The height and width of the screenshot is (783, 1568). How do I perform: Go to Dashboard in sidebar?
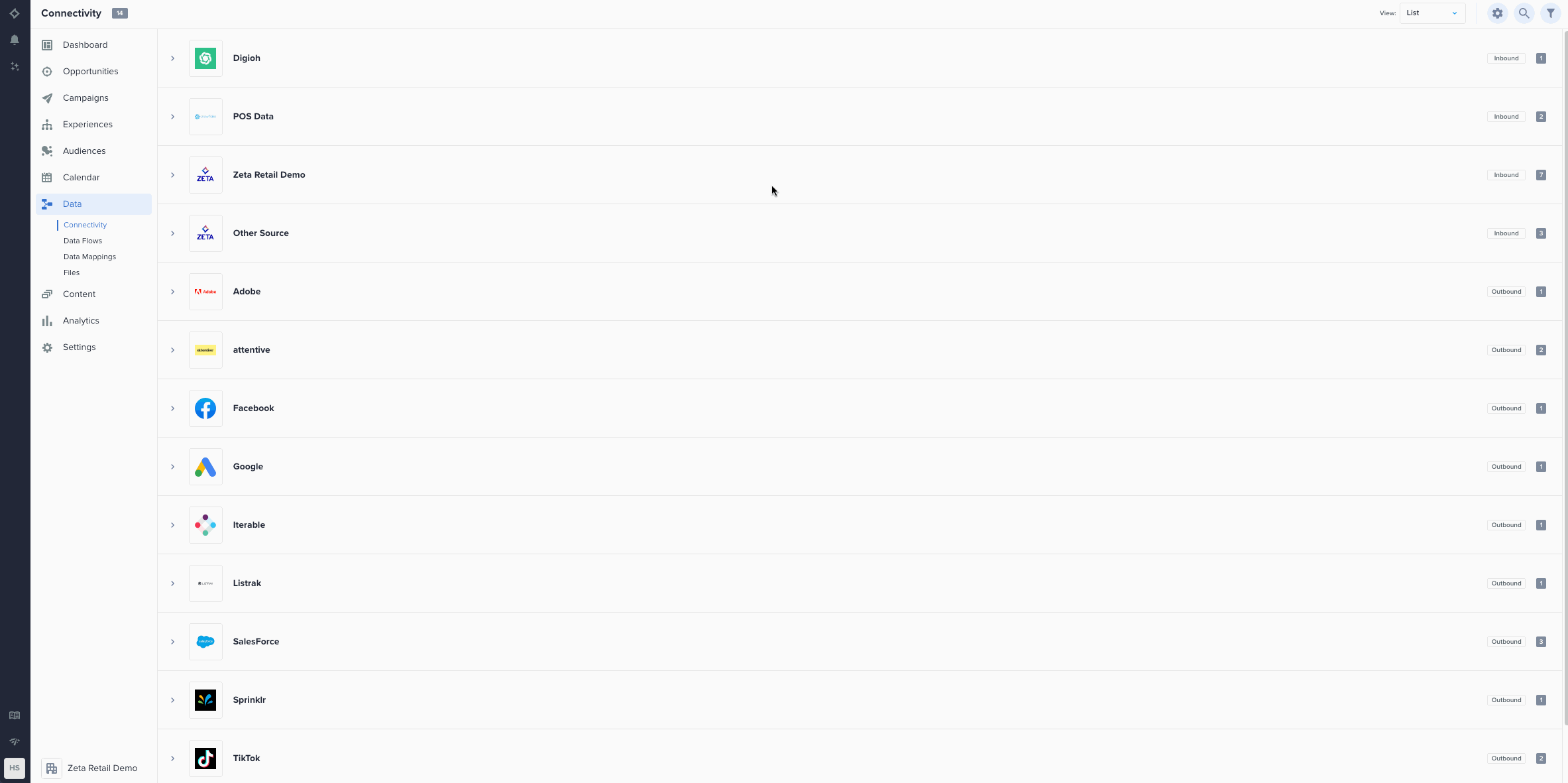pos(85,45)
